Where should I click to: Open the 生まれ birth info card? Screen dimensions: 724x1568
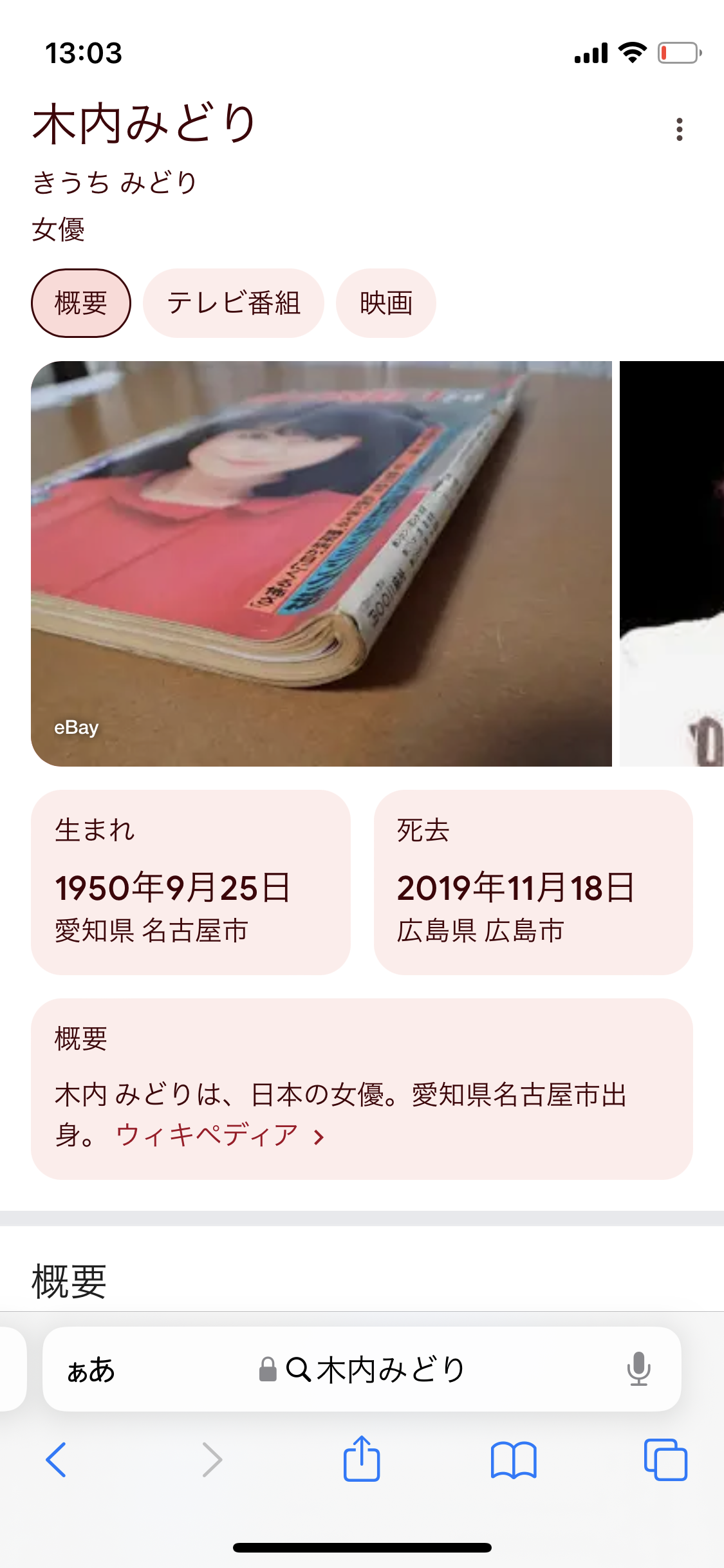tap(190, 882)
